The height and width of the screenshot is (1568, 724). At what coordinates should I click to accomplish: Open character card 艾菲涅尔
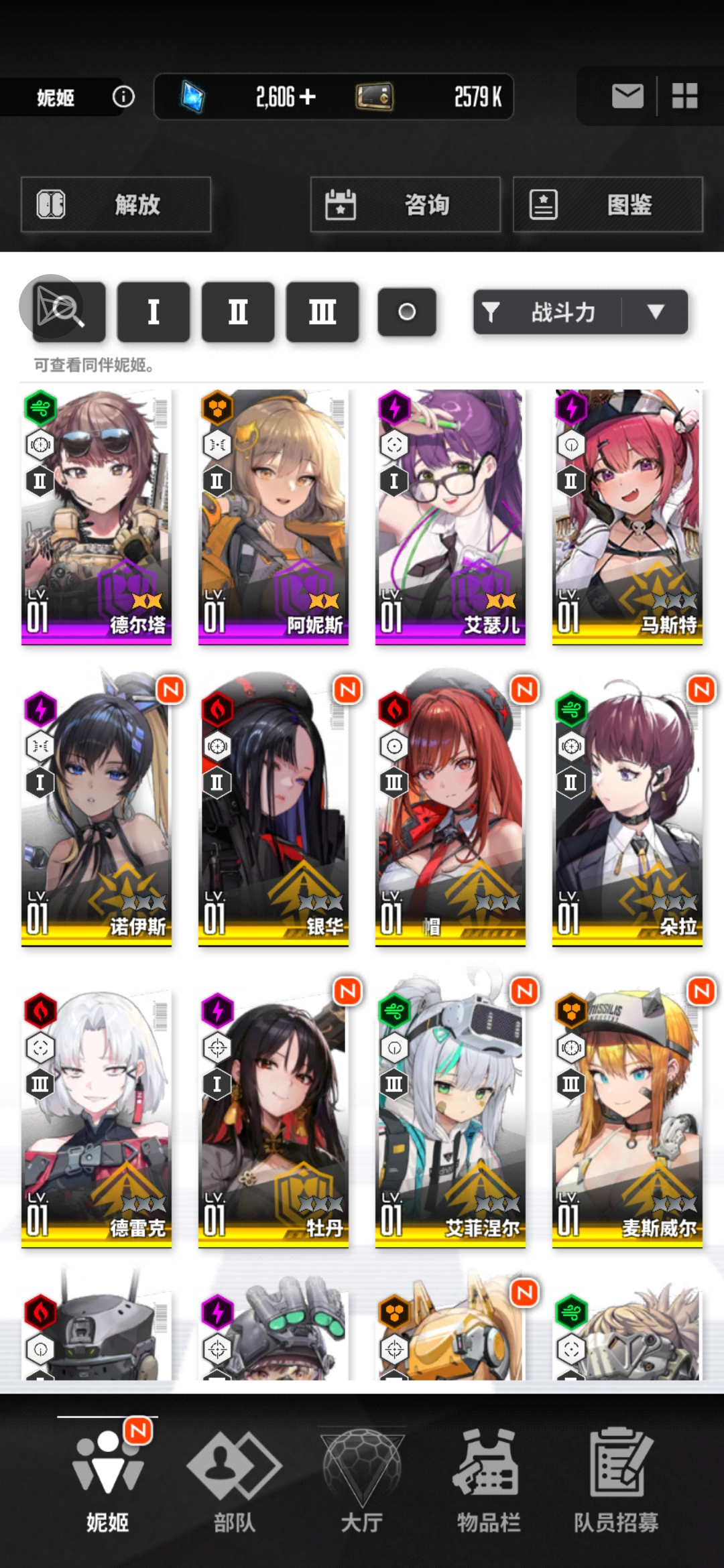pos(450,1112)
